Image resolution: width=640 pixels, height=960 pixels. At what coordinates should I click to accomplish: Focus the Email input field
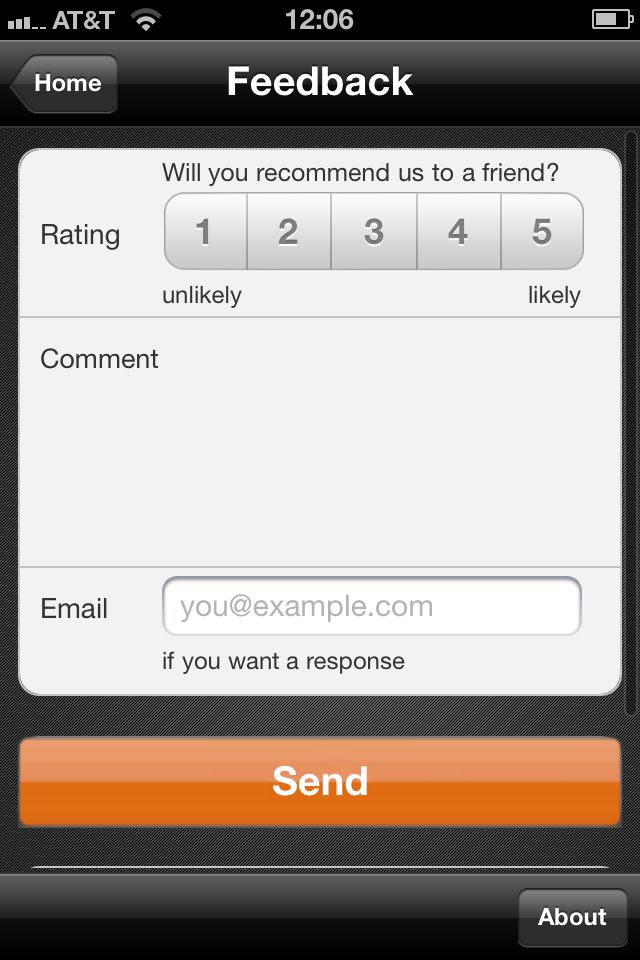pos(371,606)
